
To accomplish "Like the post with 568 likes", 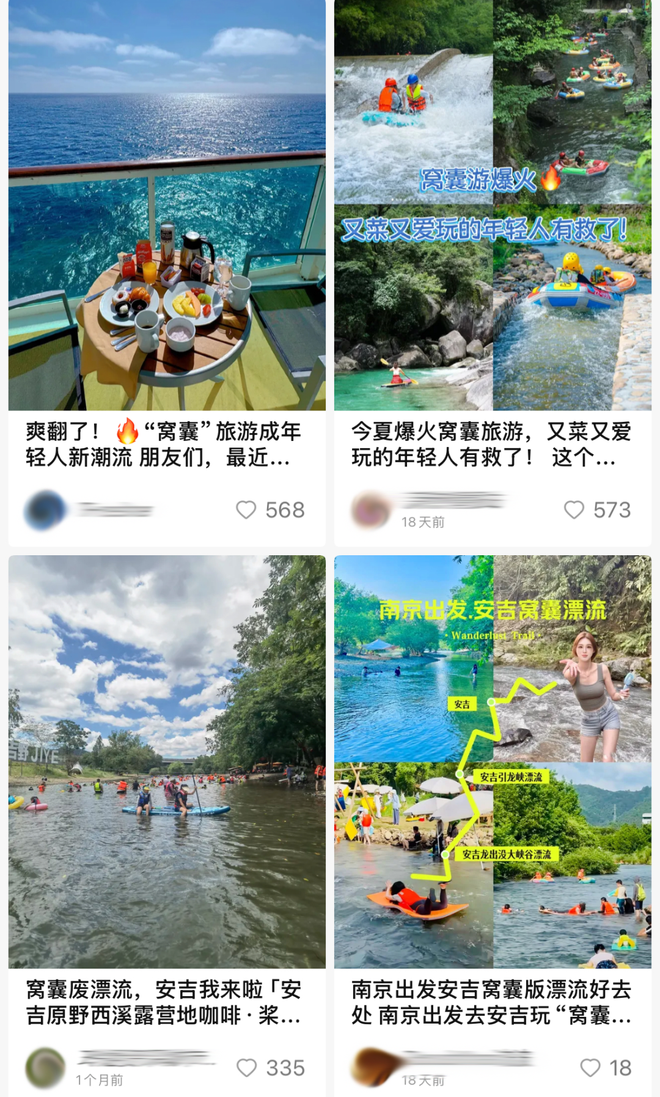I will click(x=246, y=510).
